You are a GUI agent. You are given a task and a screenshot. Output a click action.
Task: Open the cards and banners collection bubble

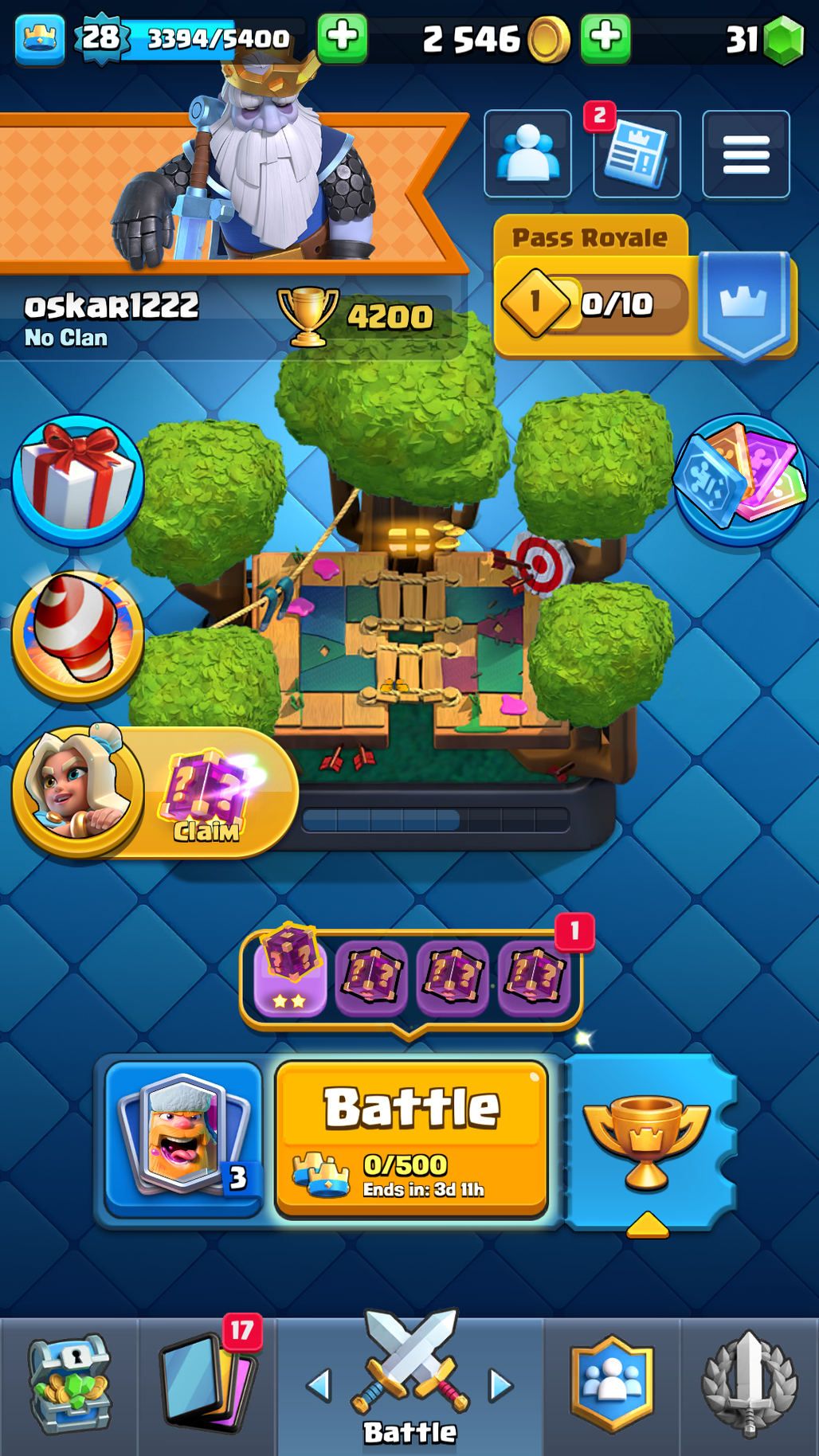tap(741, 480)
